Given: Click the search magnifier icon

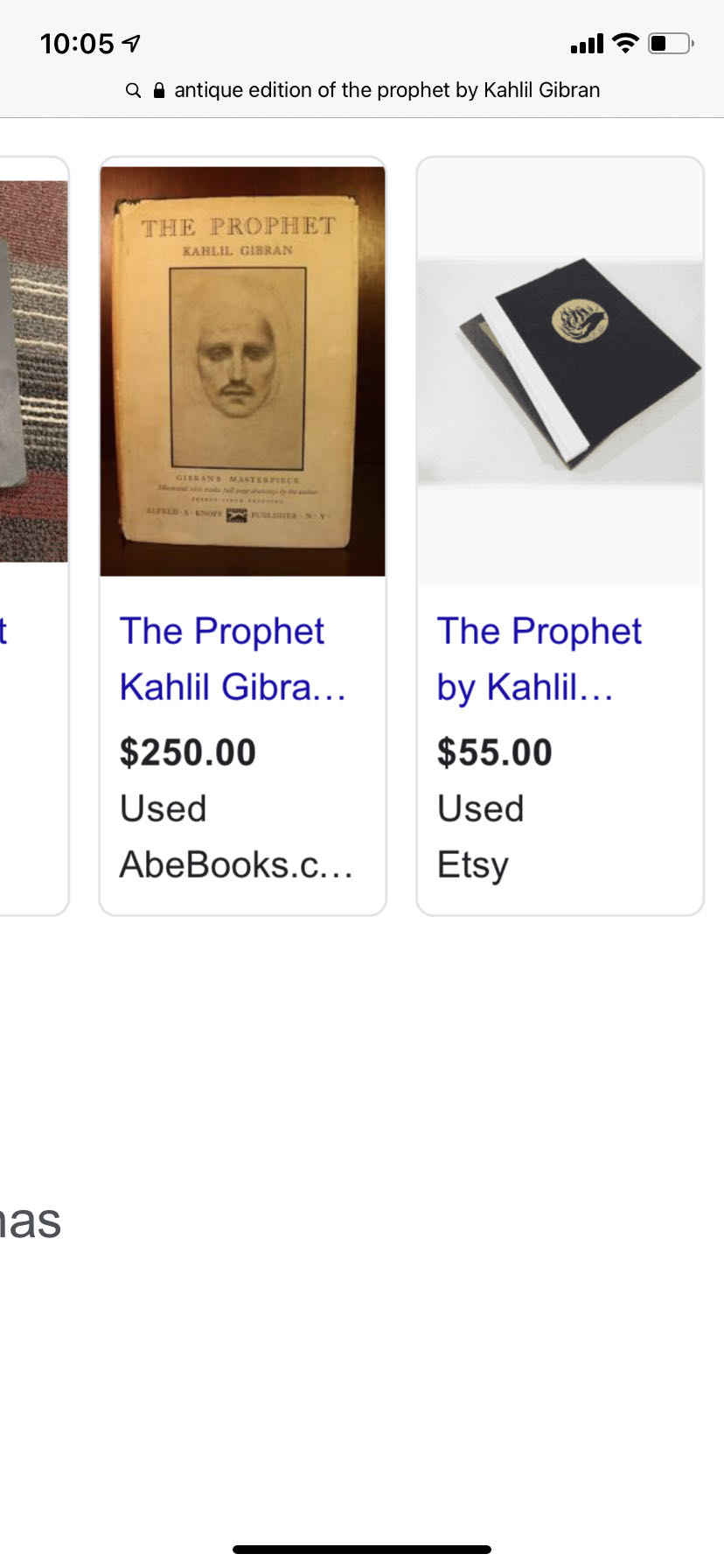Looking at the screenshot, I should click(x=132, y=89).
